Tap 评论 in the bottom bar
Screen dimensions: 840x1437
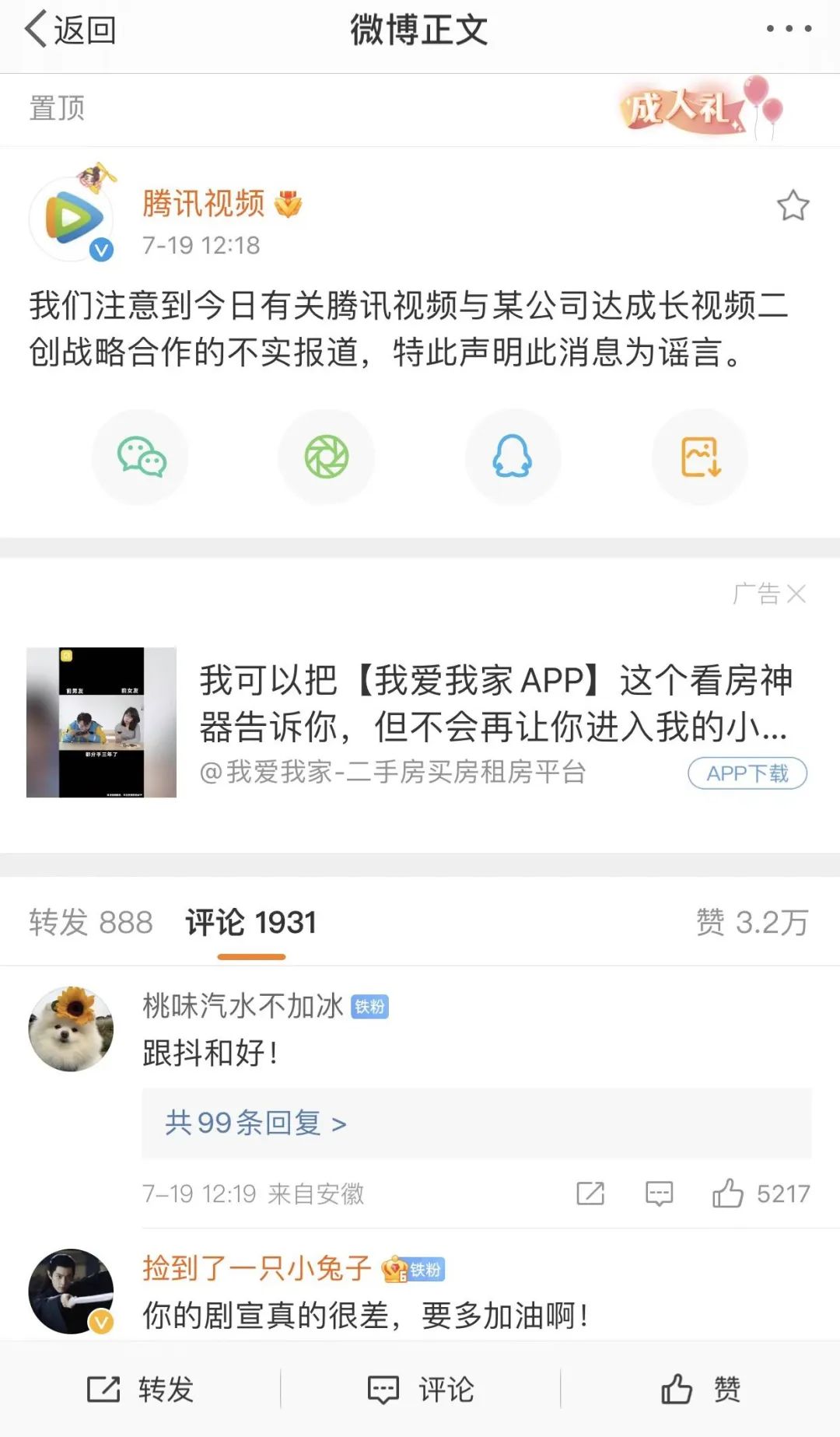point(420,1389)
